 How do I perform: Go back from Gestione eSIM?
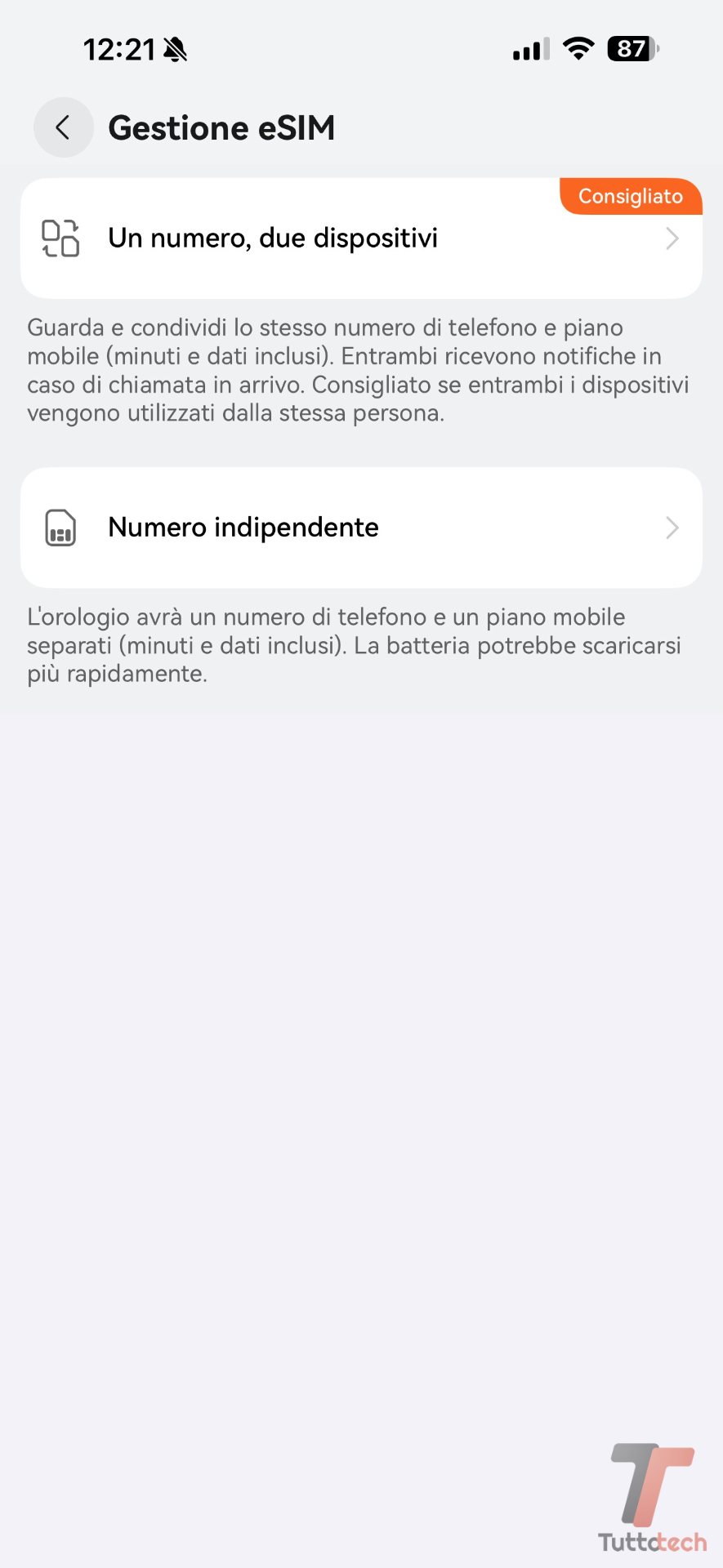click(x=63, y=127)
